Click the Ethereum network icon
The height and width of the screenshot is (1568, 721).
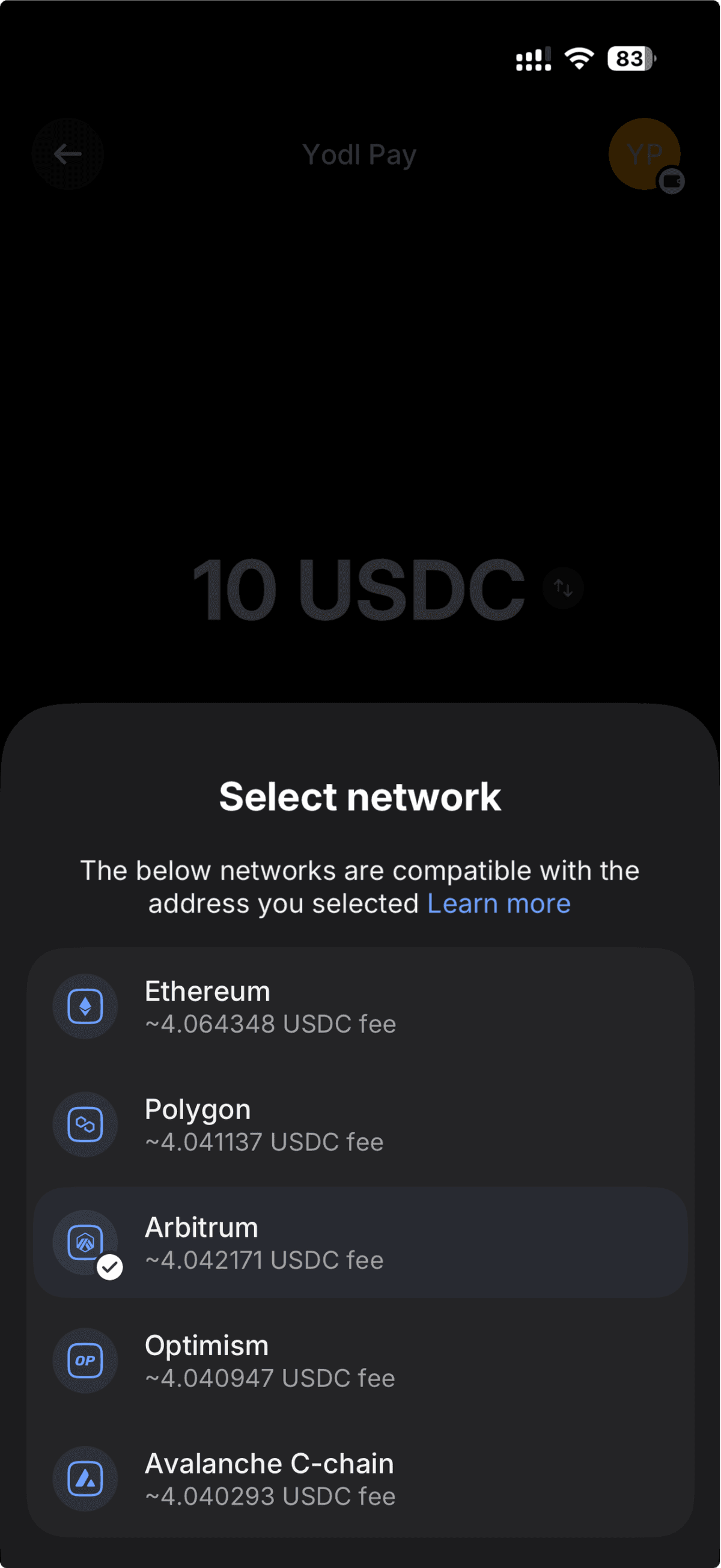(85, 1005)
